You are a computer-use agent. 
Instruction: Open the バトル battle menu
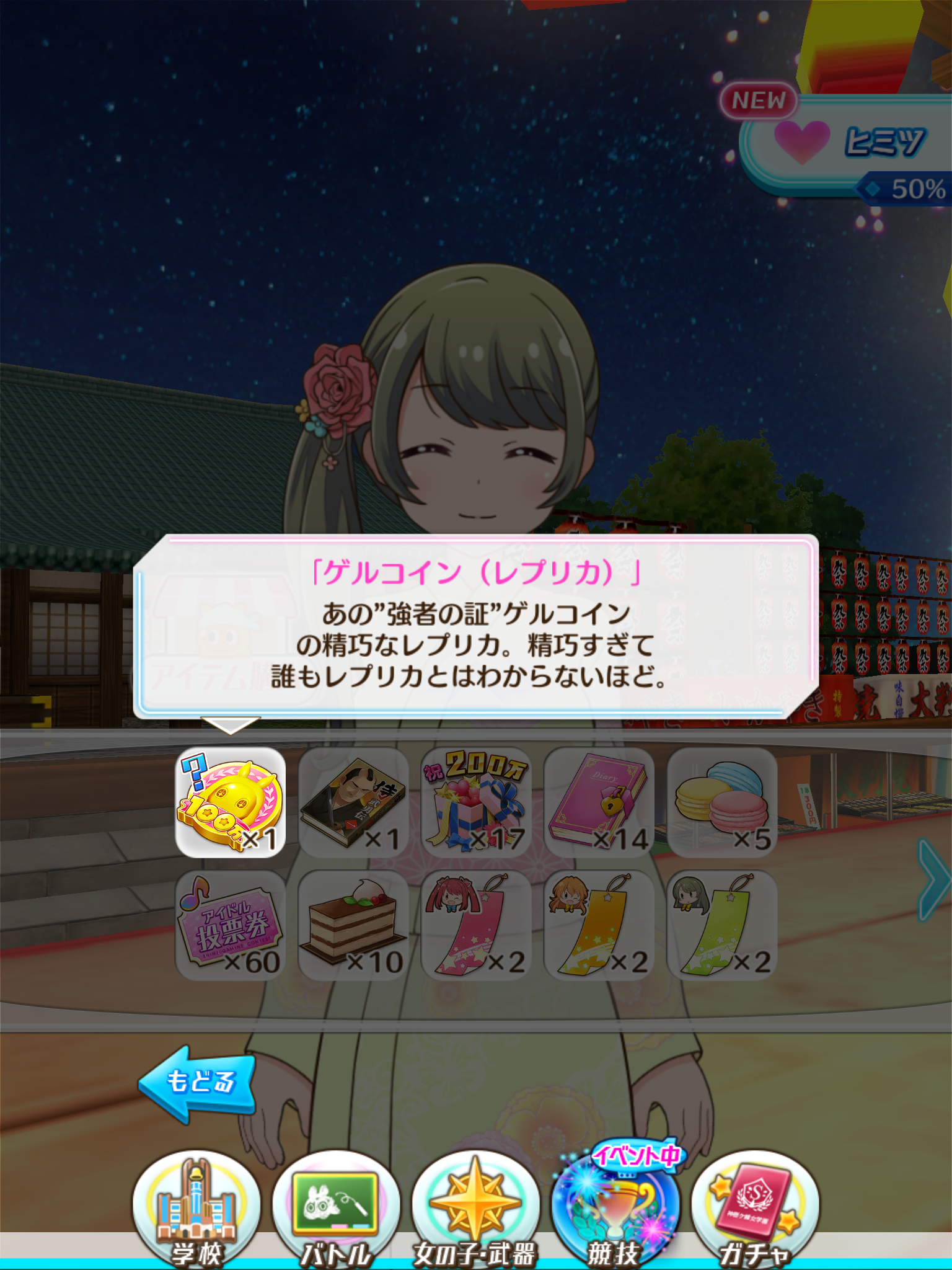click(336, 1209)
